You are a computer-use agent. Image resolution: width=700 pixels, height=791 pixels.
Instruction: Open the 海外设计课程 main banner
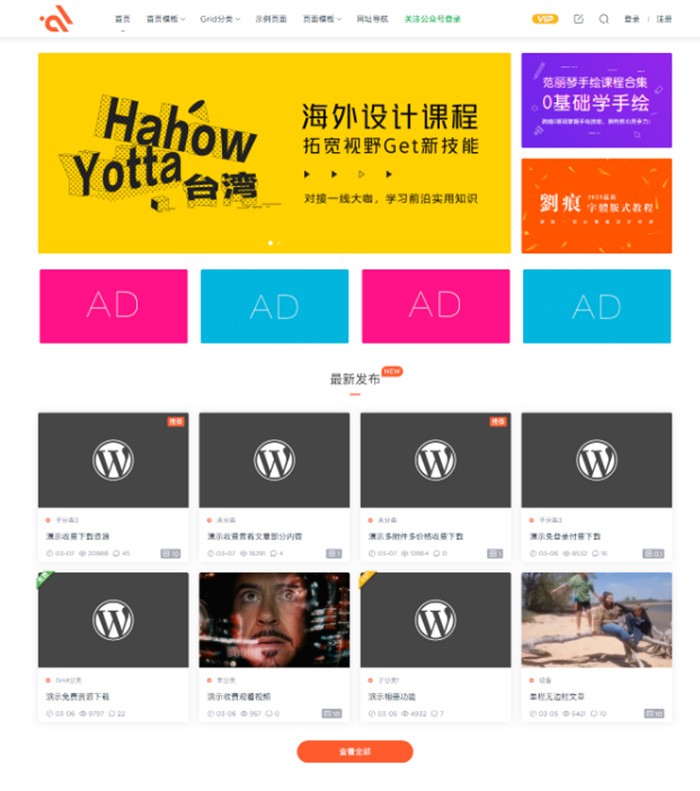click(274, 153)
